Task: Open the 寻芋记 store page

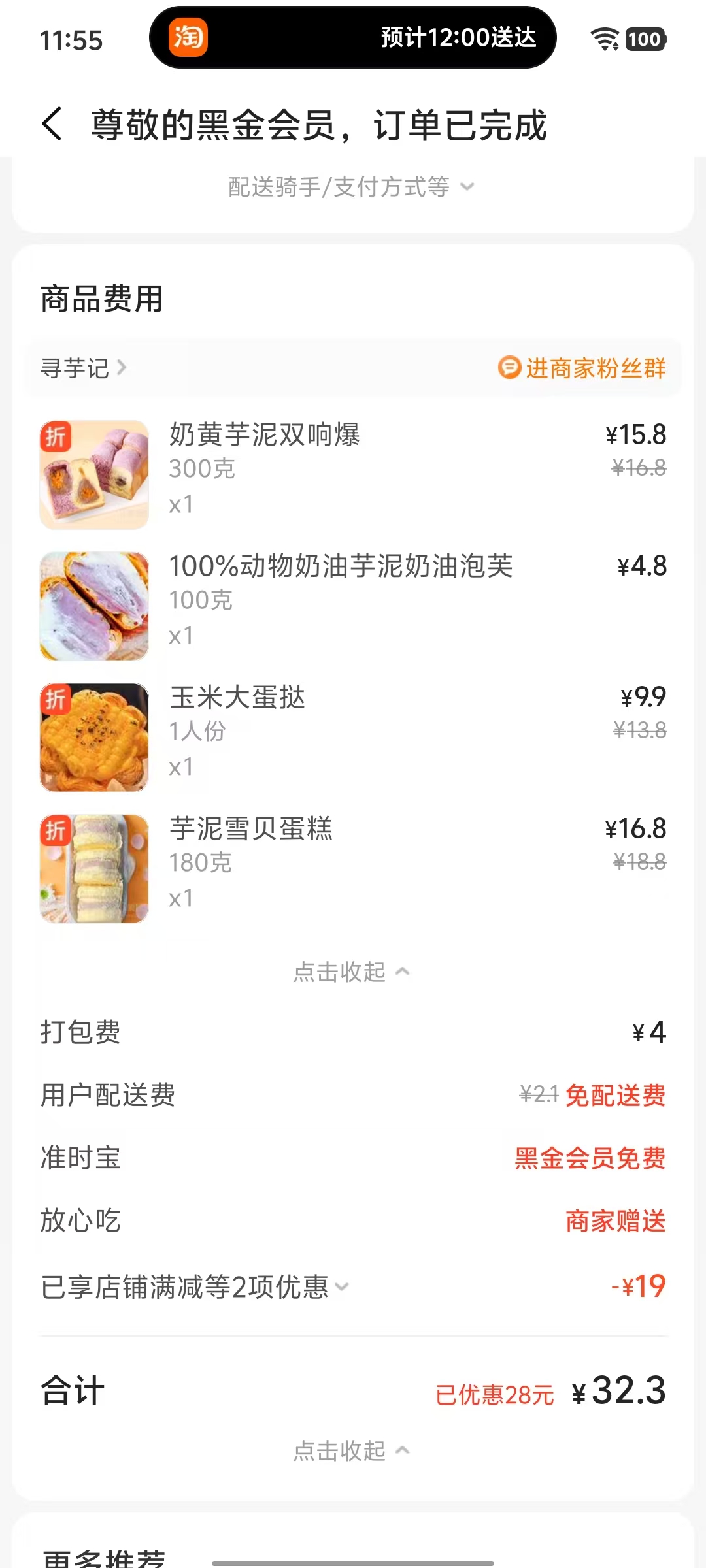Action: (83, 368)
